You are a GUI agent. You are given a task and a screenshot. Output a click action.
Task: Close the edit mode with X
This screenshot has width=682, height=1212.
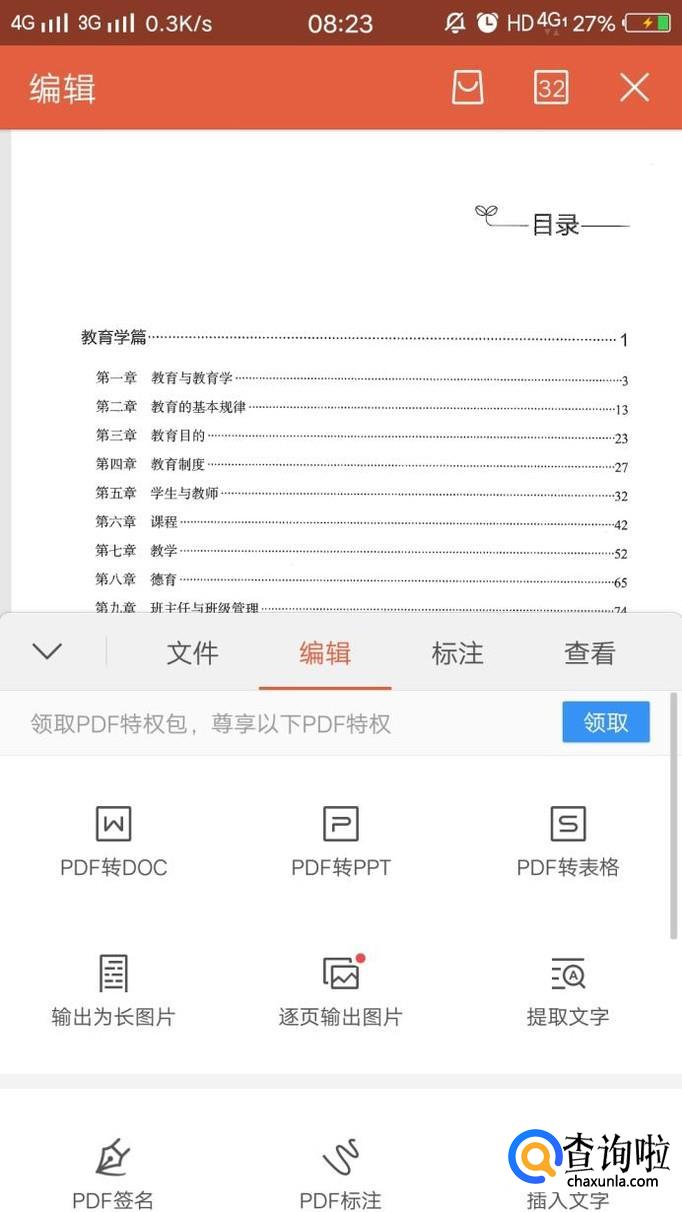tap(635, 88)
